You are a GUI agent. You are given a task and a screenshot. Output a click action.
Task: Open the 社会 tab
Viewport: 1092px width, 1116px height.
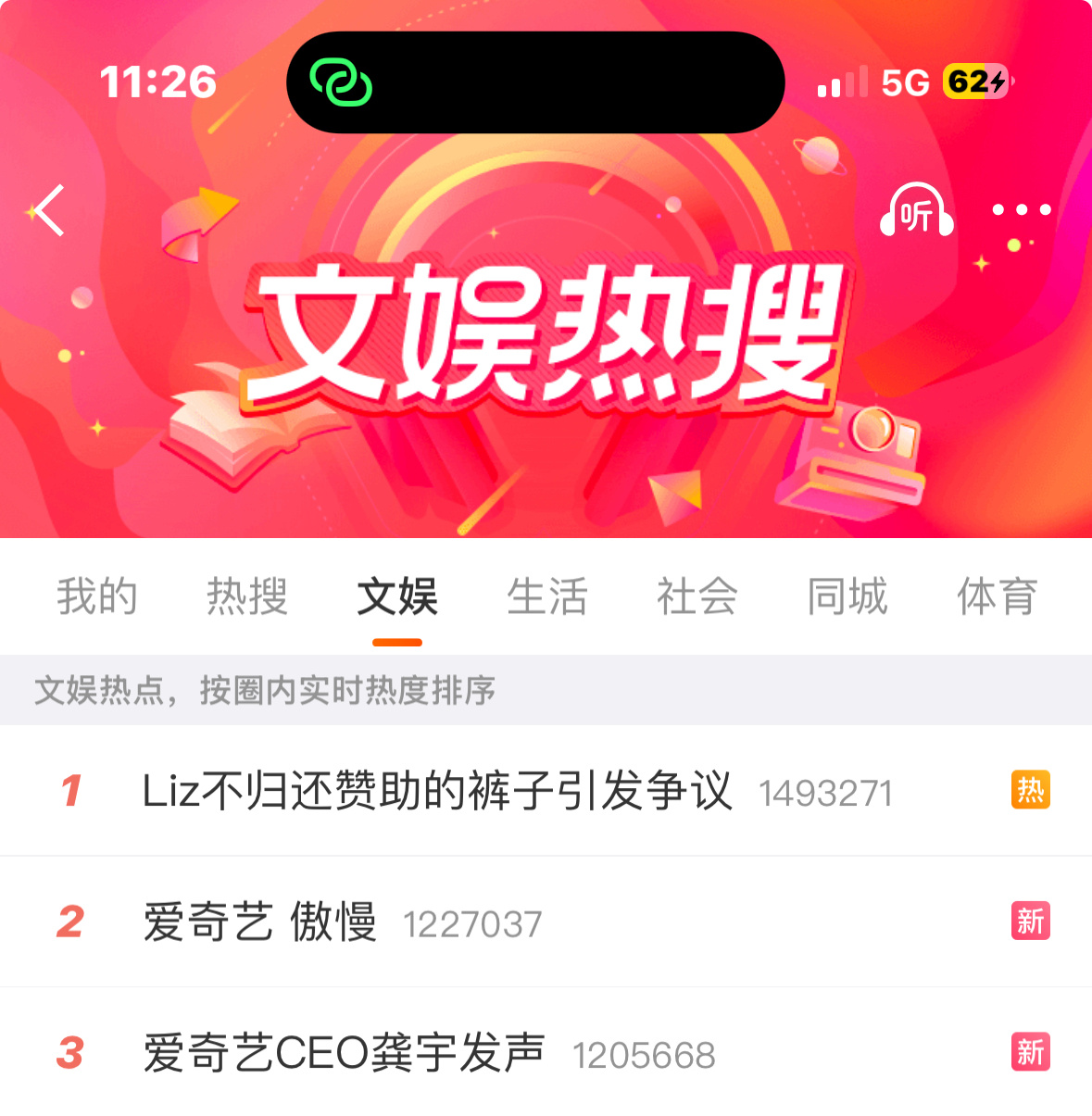[697, 597]
